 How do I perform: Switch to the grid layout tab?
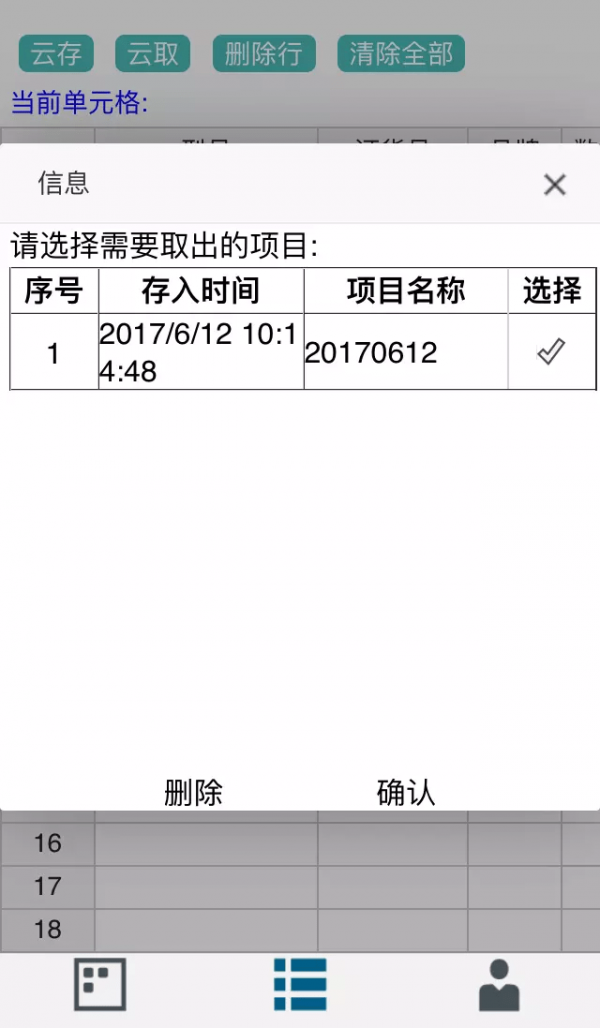coord(100,984)
